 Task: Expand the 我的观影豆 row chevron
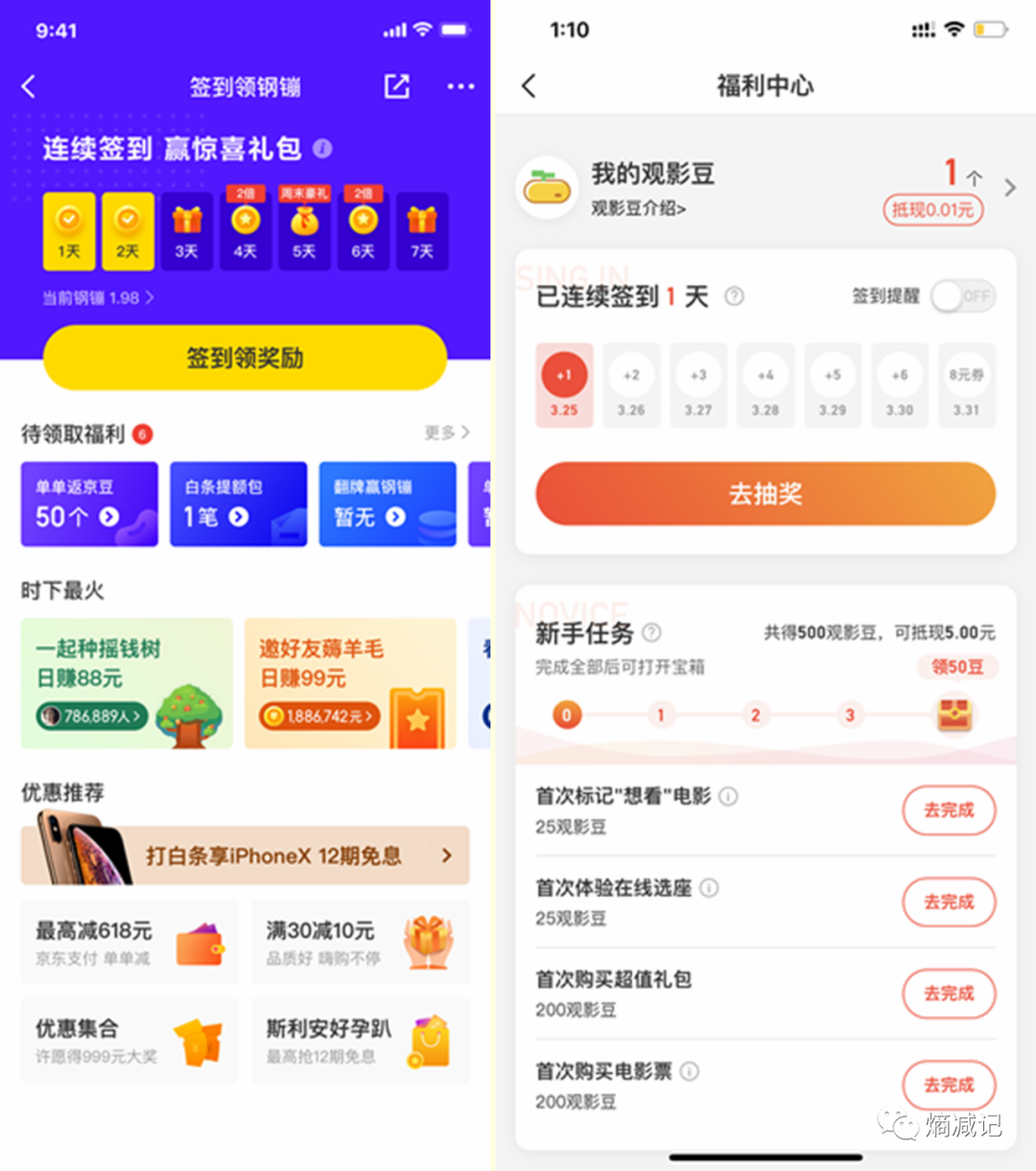pyautogui.click(x=1008, y=189)
